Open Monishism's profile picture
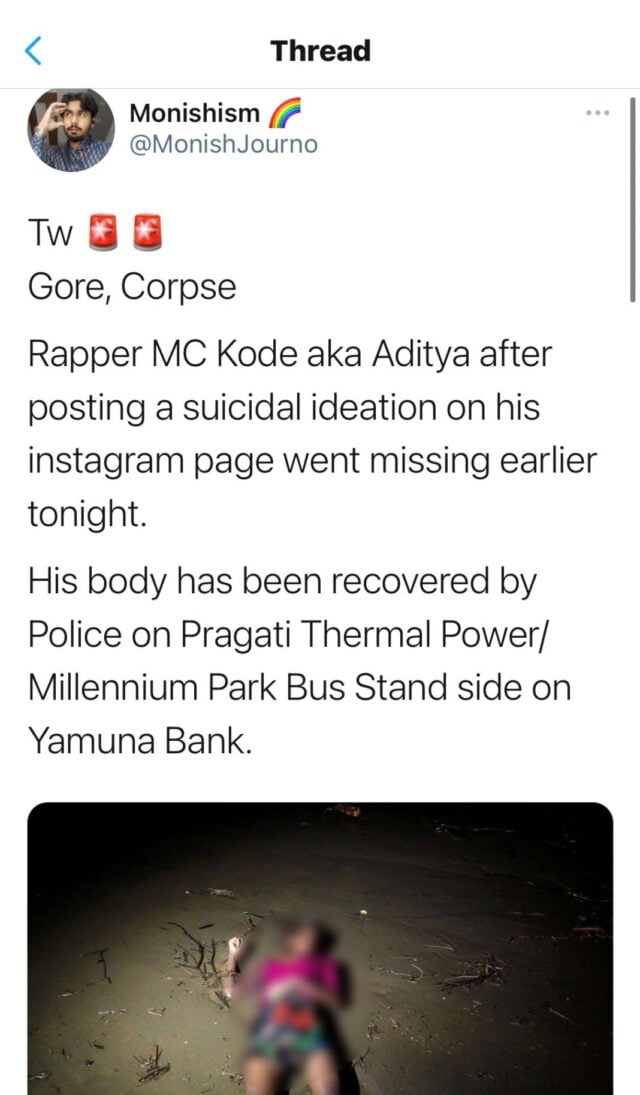The image size is (640, 1095). pos(70,130)
